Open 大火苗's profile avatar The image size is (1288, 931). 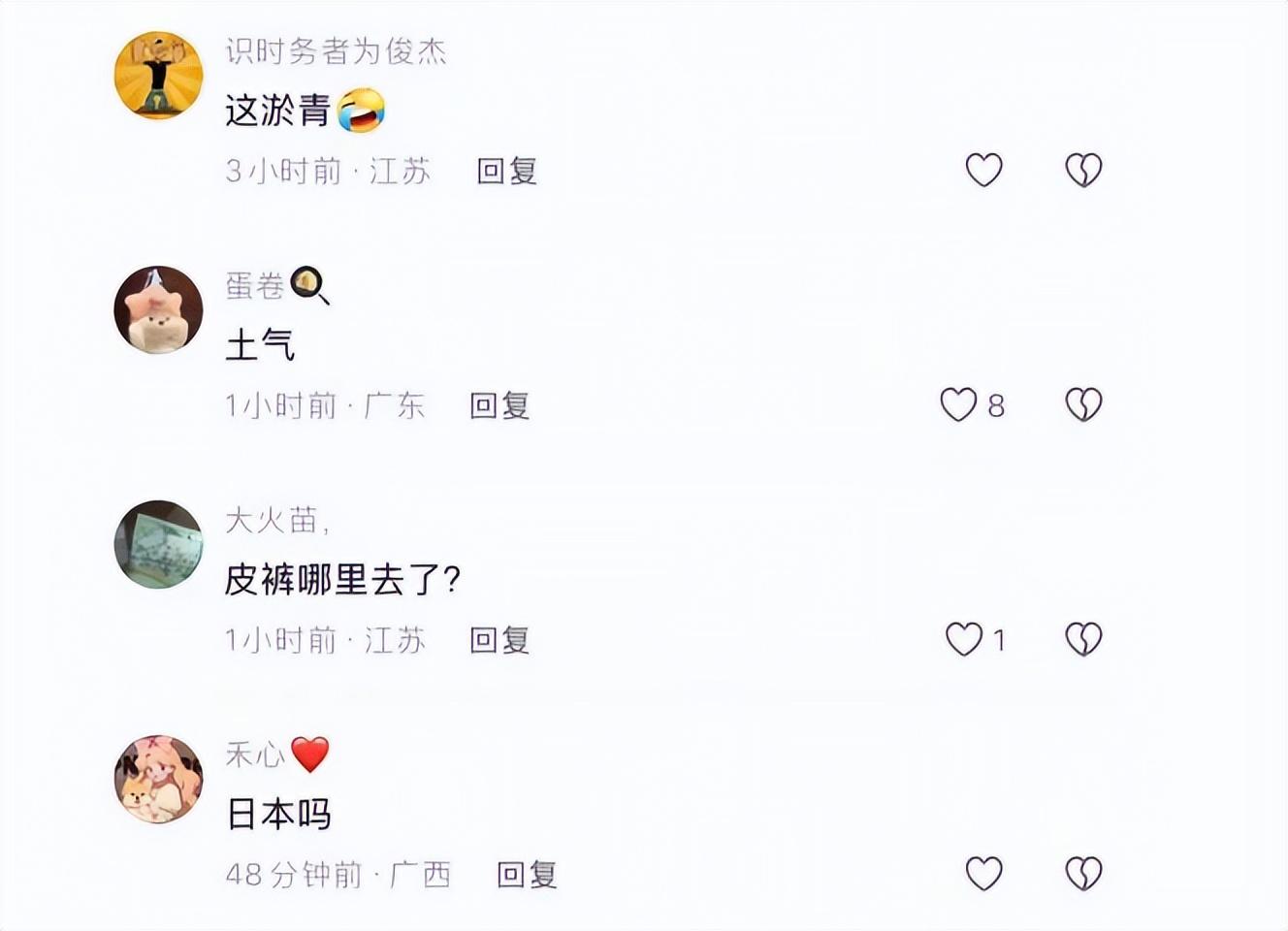point(158,544)
